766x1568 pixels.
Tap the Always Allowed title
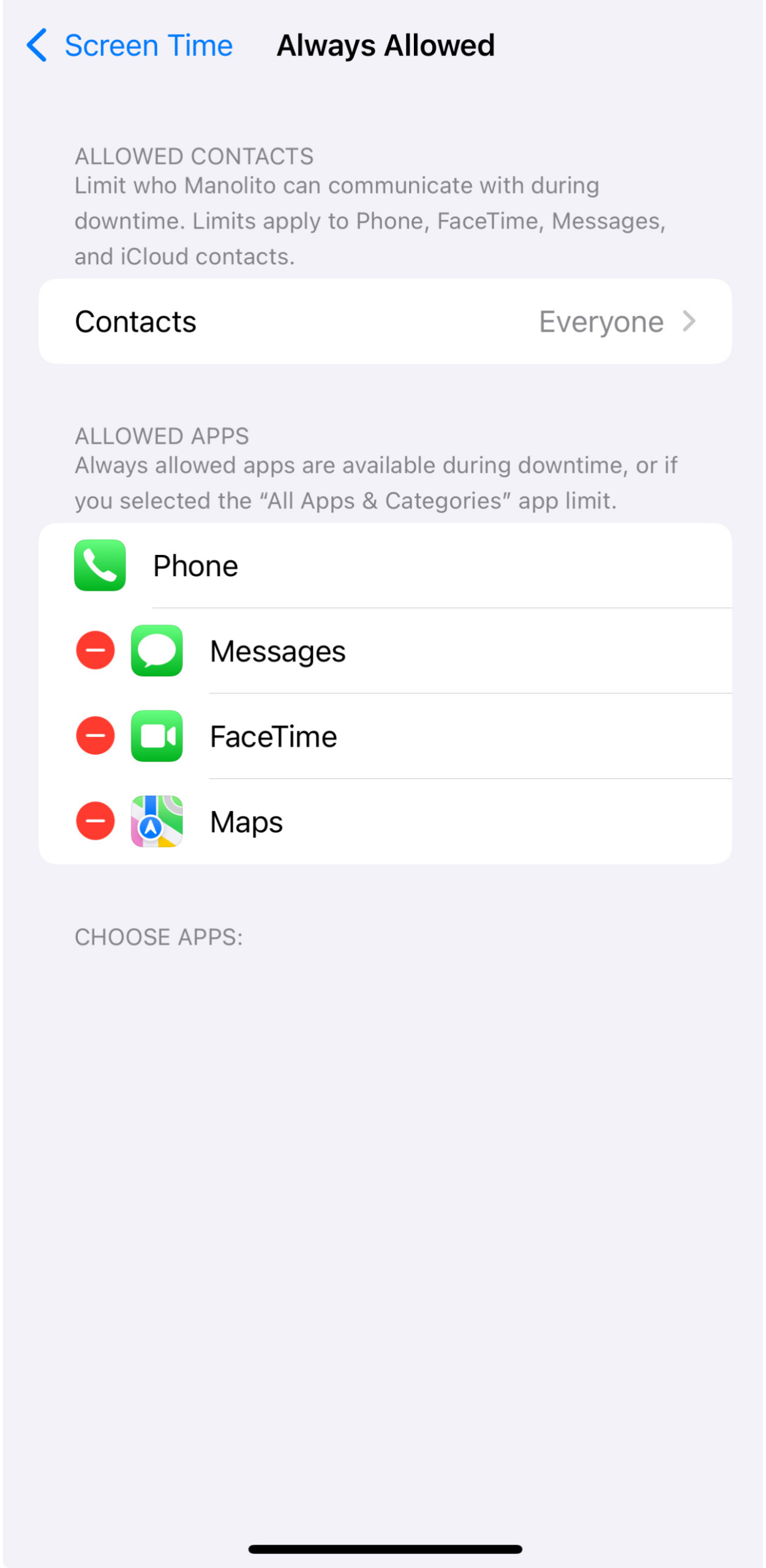(386, 45)
